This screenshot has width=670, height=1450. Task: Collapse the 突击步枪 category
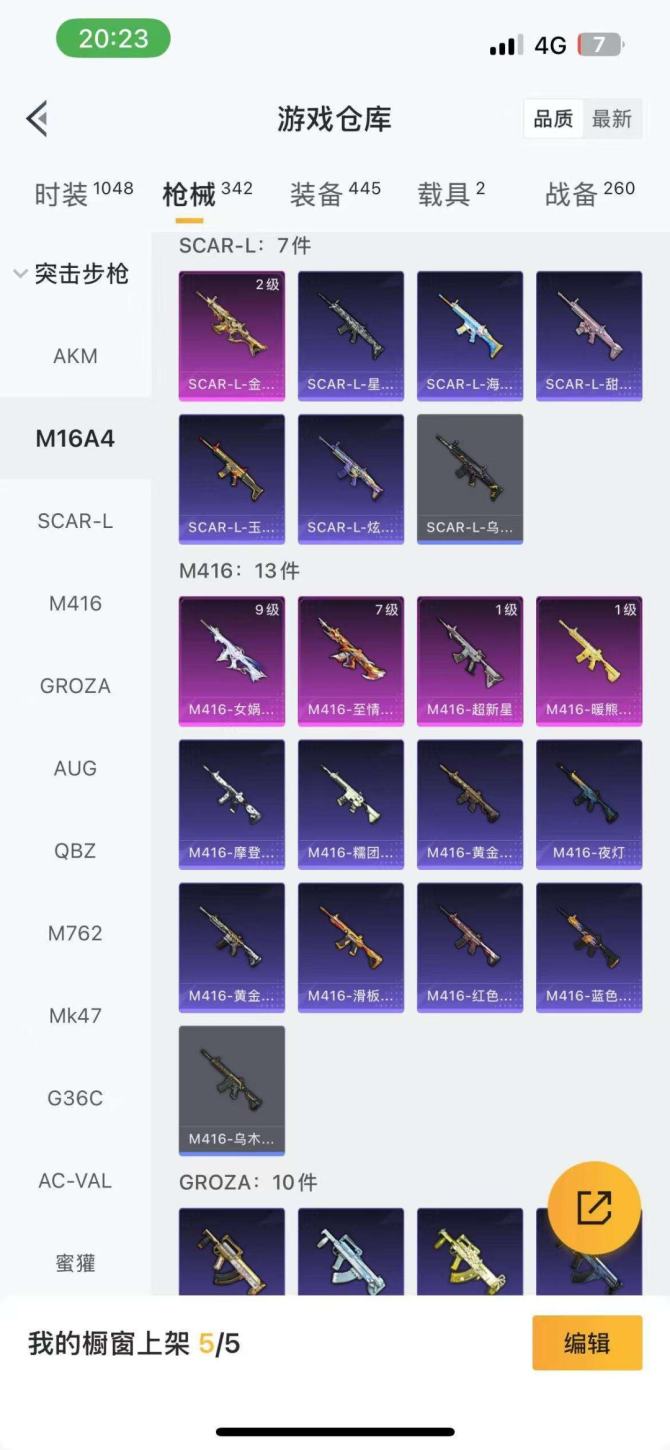[72, 274]
